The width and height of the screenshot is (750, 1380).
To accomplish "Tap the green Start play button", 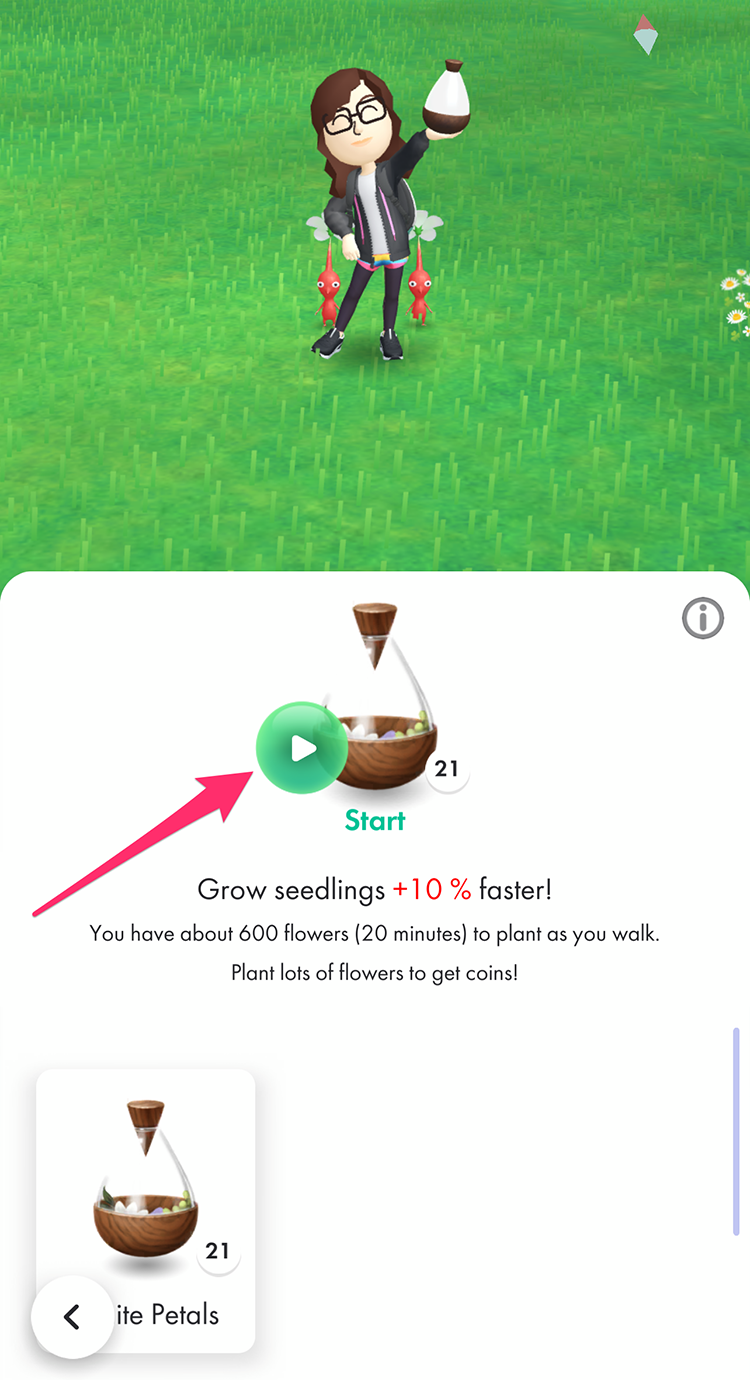I will 301,748.
